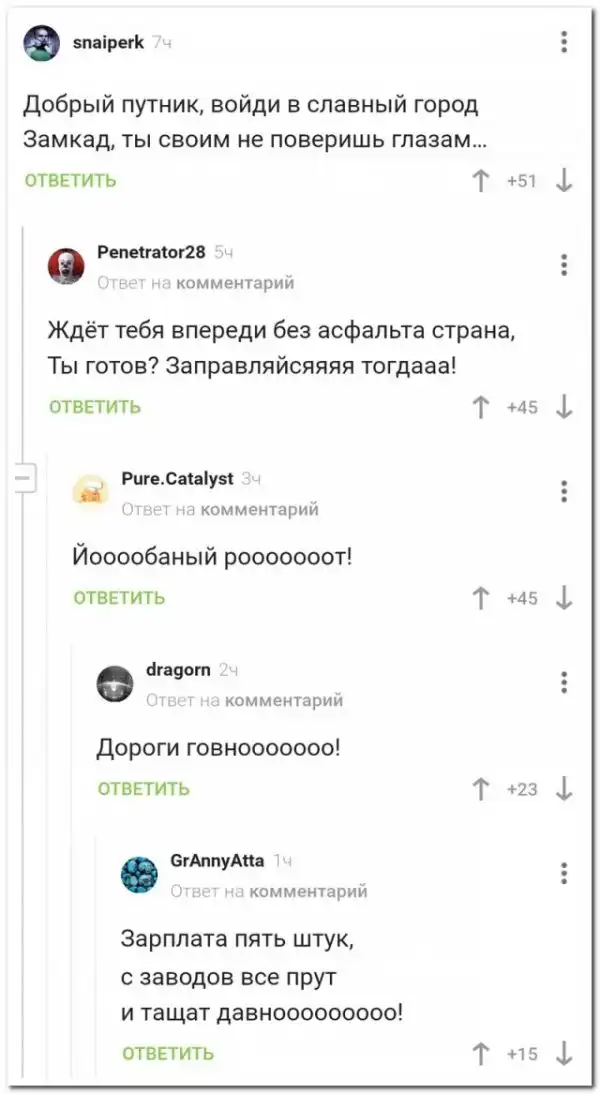Reply to snaiperk's comment
600x1094 pixels.
70,181
